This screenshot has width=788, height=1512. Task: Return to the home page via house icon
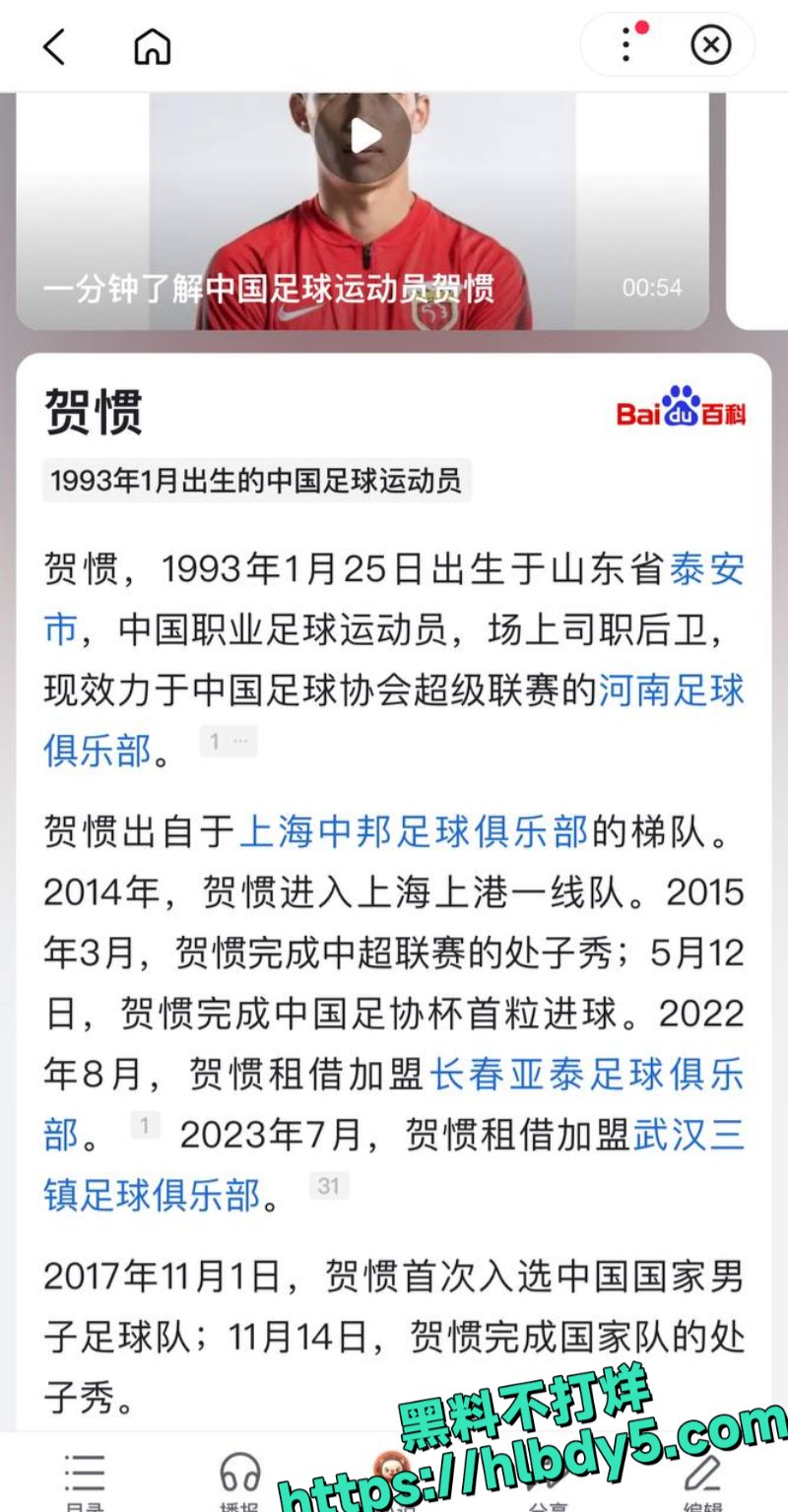(153, 45)
